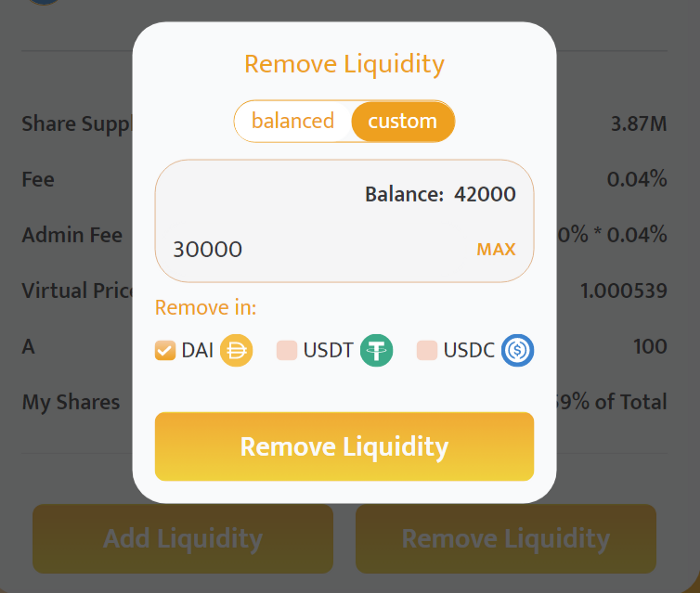Image resolution: width=700 pixels, height=593 pixels.
Task: Check the USDT checkbox
Action: 287,350
